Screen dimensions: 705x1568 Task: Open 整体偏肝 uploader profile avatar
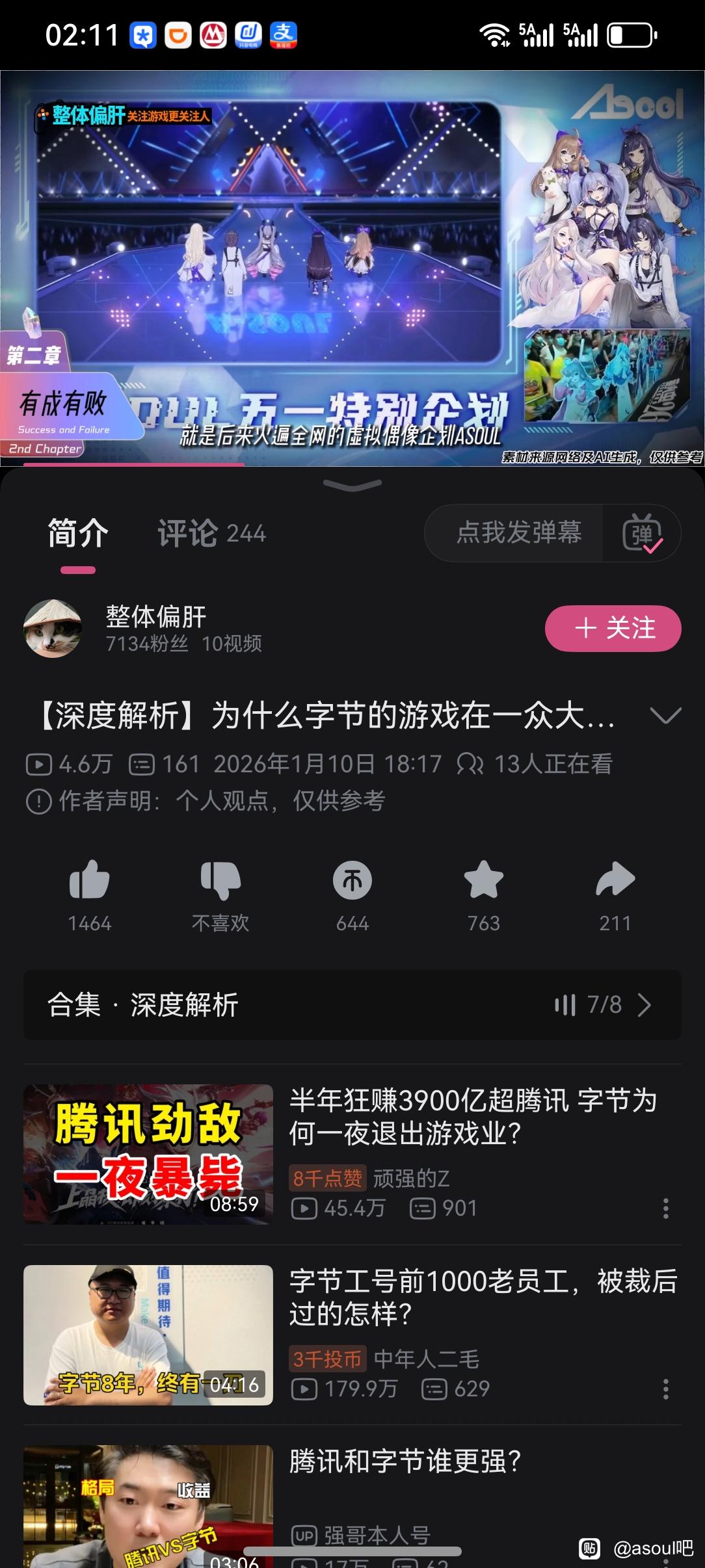click(53, 629)
